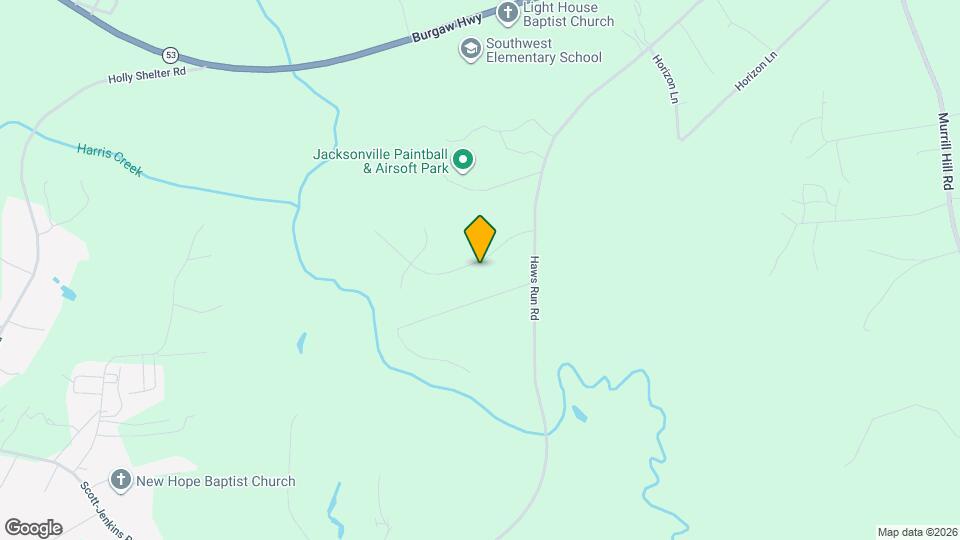Tap the orange location pin
Image resolution: width=960 pixels, height=540 pixels.
480,239
